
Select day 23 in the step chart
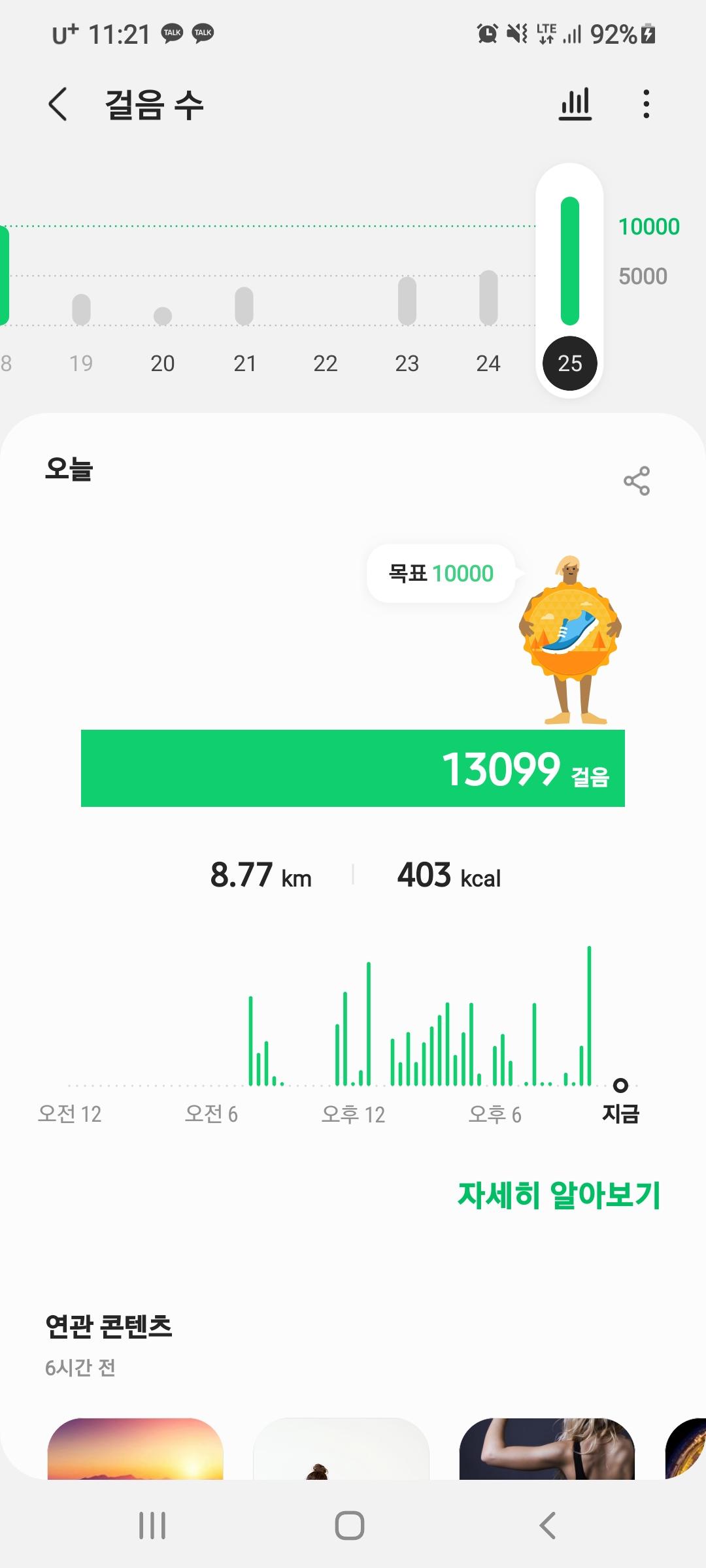[x=407, y=363]
